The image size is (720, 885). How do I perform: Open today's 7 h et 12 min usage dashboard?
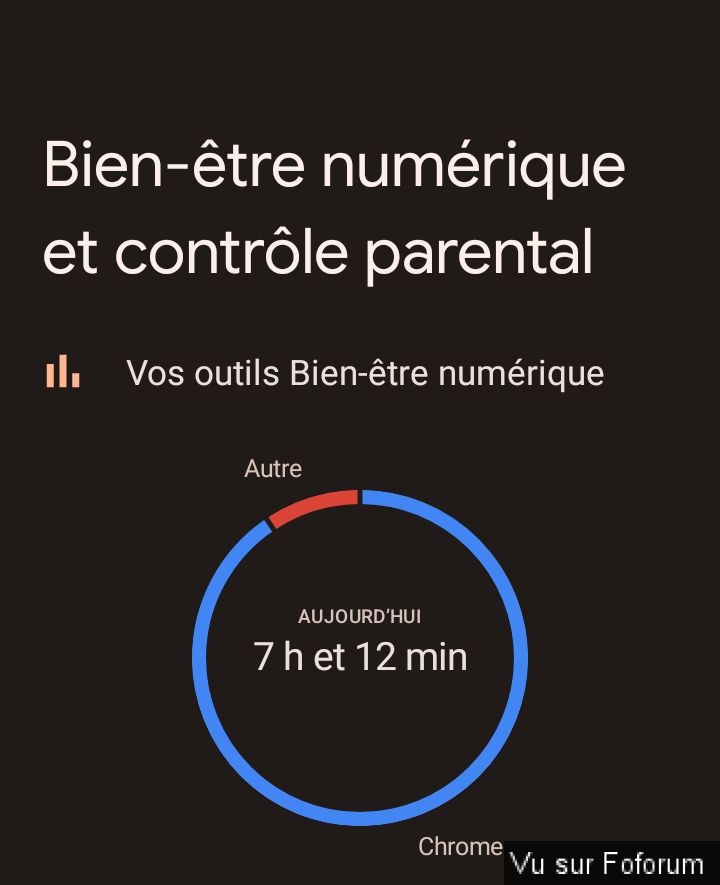point(360,656)
